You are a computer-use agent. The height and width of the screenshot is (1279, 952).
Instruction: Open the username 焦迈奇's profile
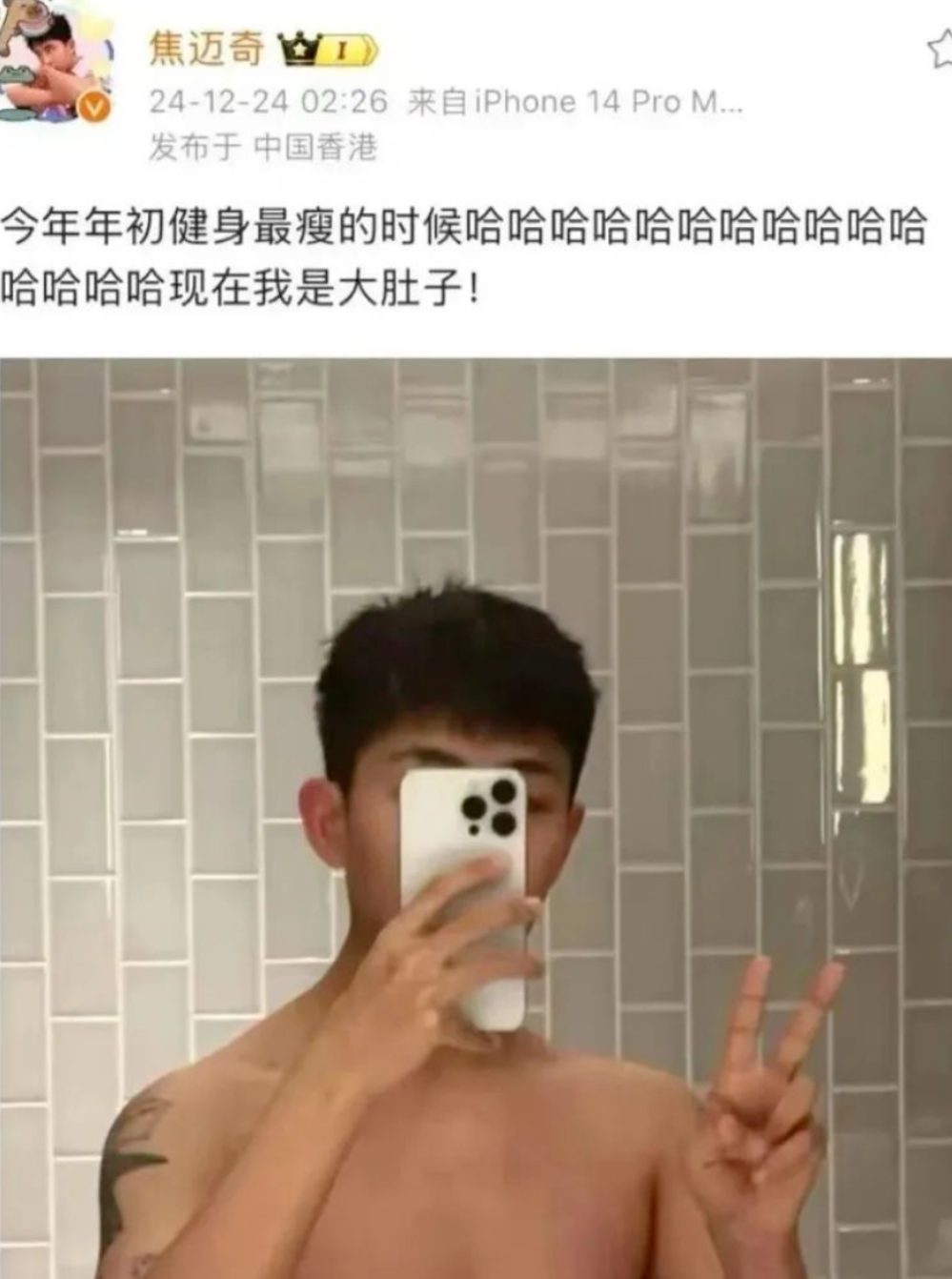[x=207, y=48]
